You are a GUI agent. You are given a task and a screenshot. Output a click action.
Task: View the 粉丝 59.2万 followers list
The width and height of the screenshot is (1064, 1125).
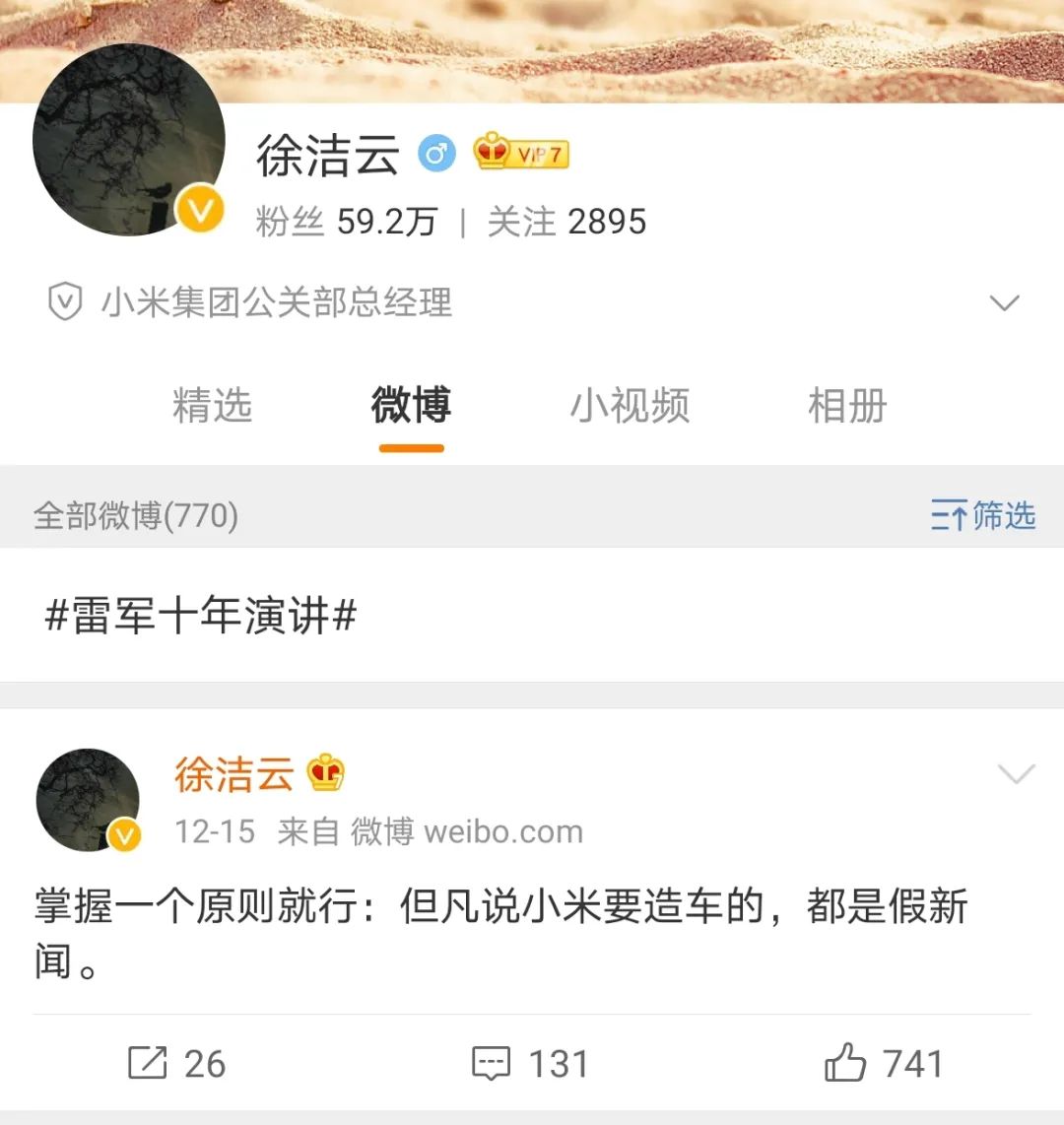pyautogui.click(x=346, y=222)
